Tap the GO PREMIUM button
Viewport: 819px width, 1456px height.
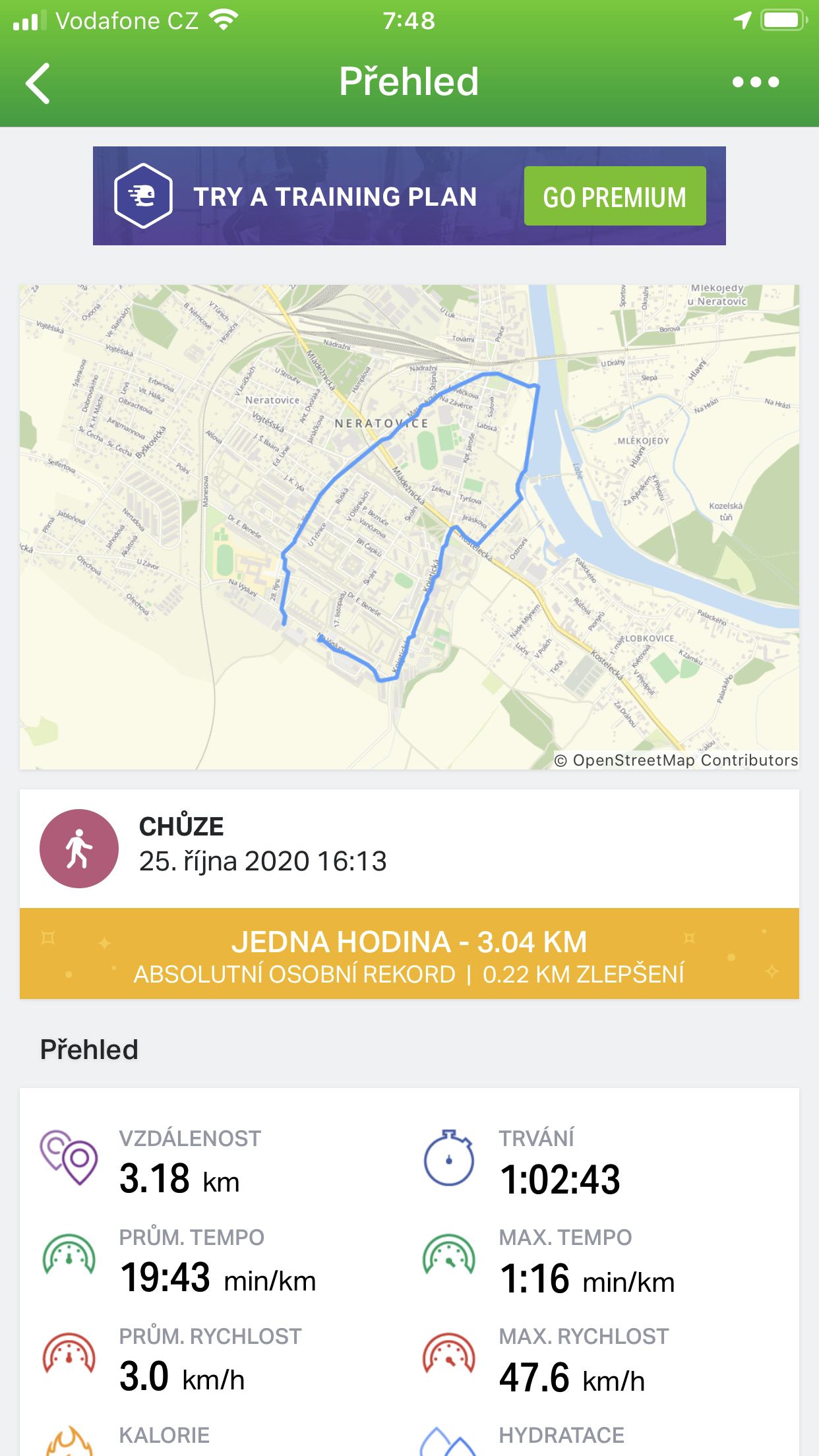tap(615, 197)
